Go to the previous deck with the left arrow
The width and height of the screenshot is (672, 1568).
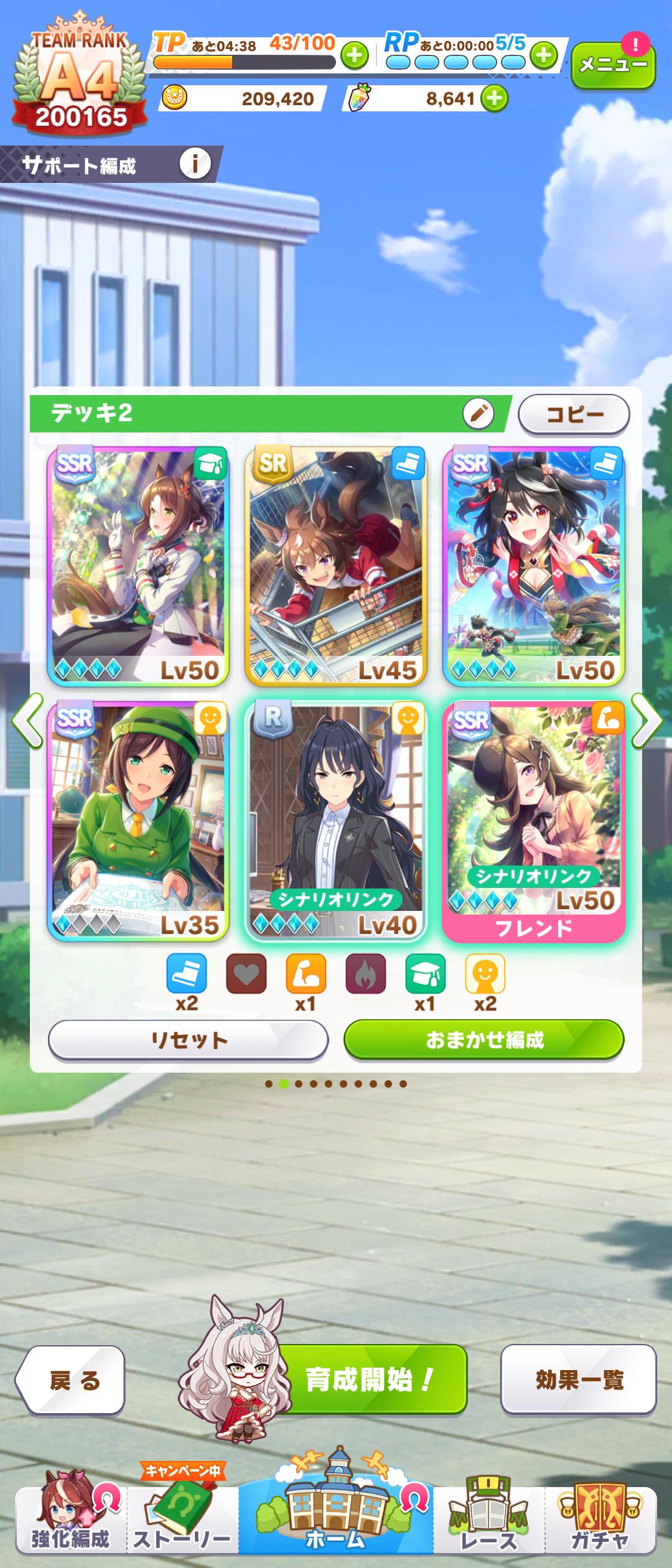(x=28, y=720)
